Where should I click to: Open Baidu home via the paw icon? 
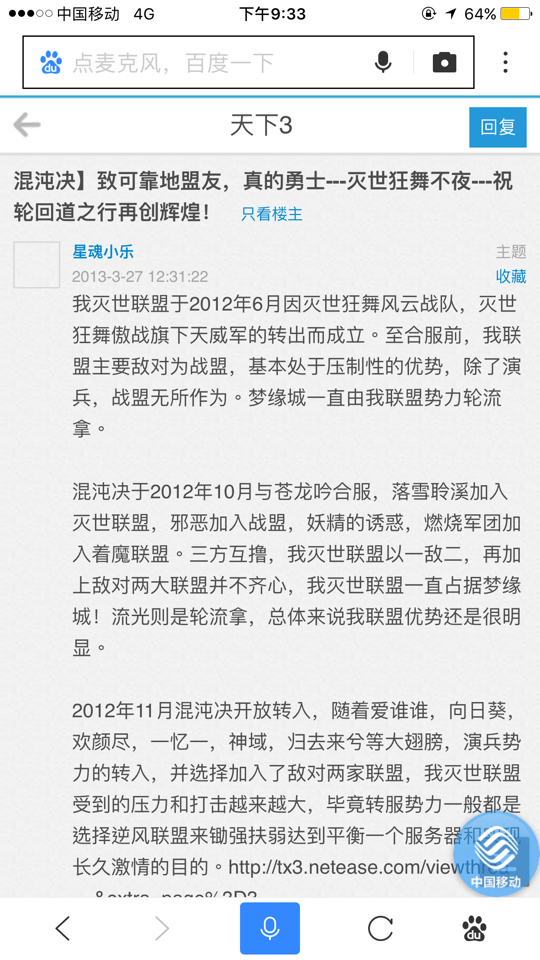[x=474, y=929]
